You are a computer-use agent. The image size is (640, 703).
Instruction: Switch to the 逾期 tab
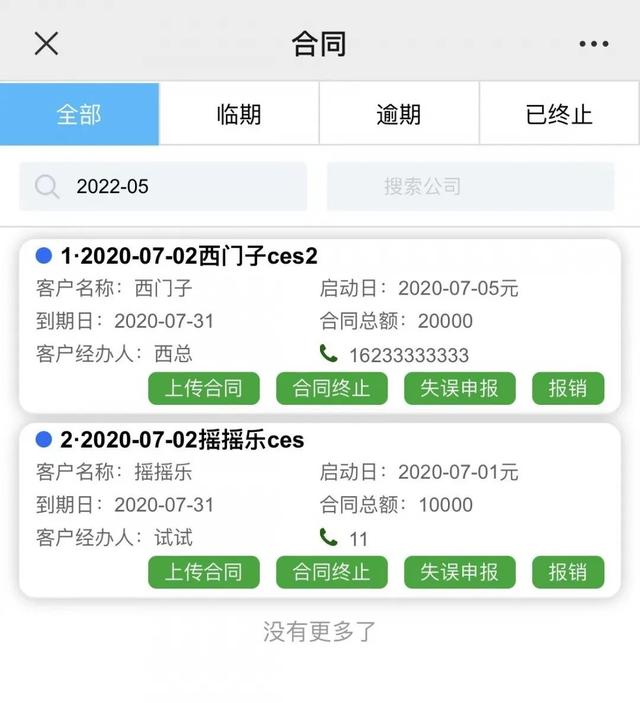click(x=399, y=114)
